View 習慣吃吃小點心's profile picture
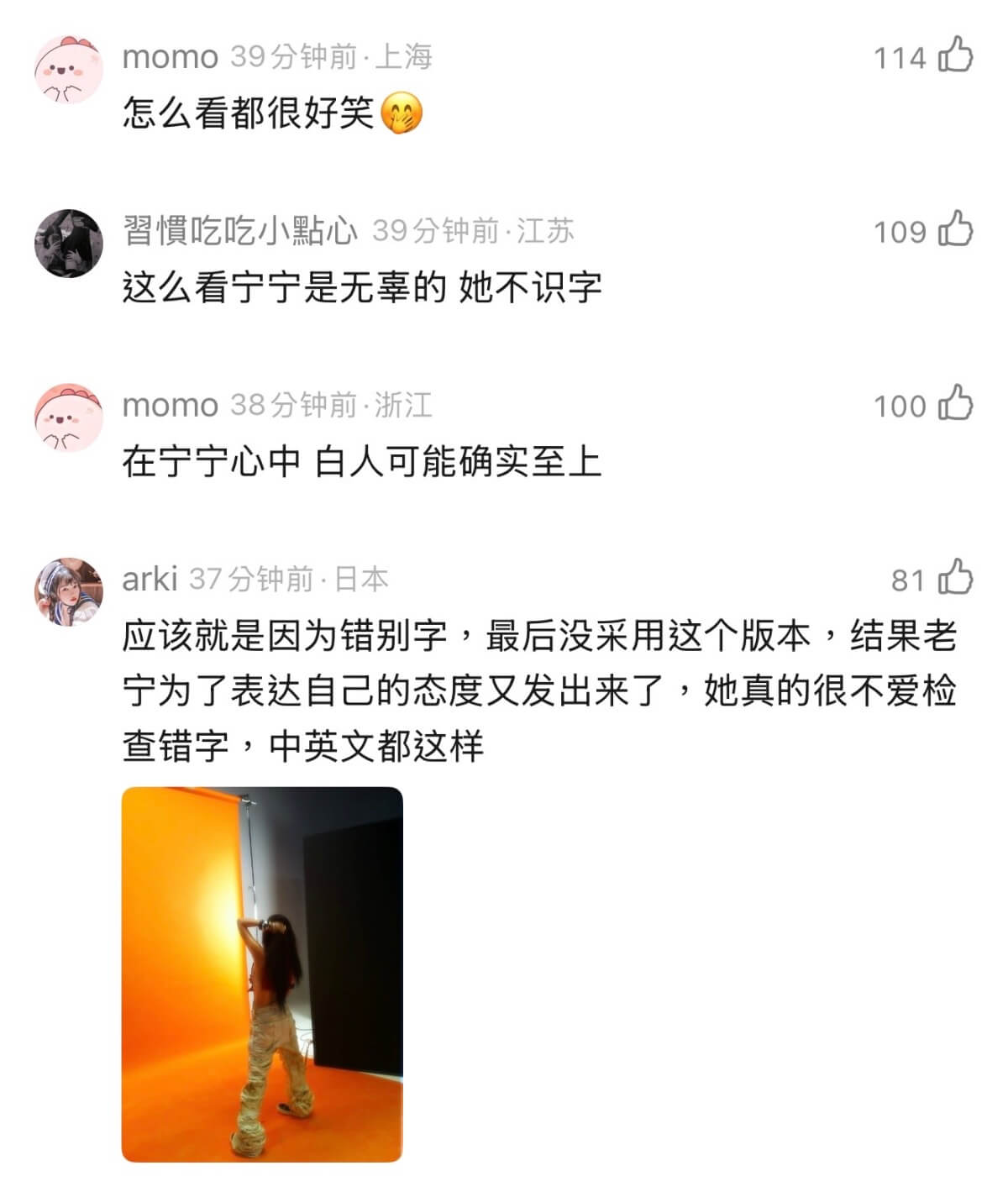The image size is (1008, 1197). click(x=68, y=243)
